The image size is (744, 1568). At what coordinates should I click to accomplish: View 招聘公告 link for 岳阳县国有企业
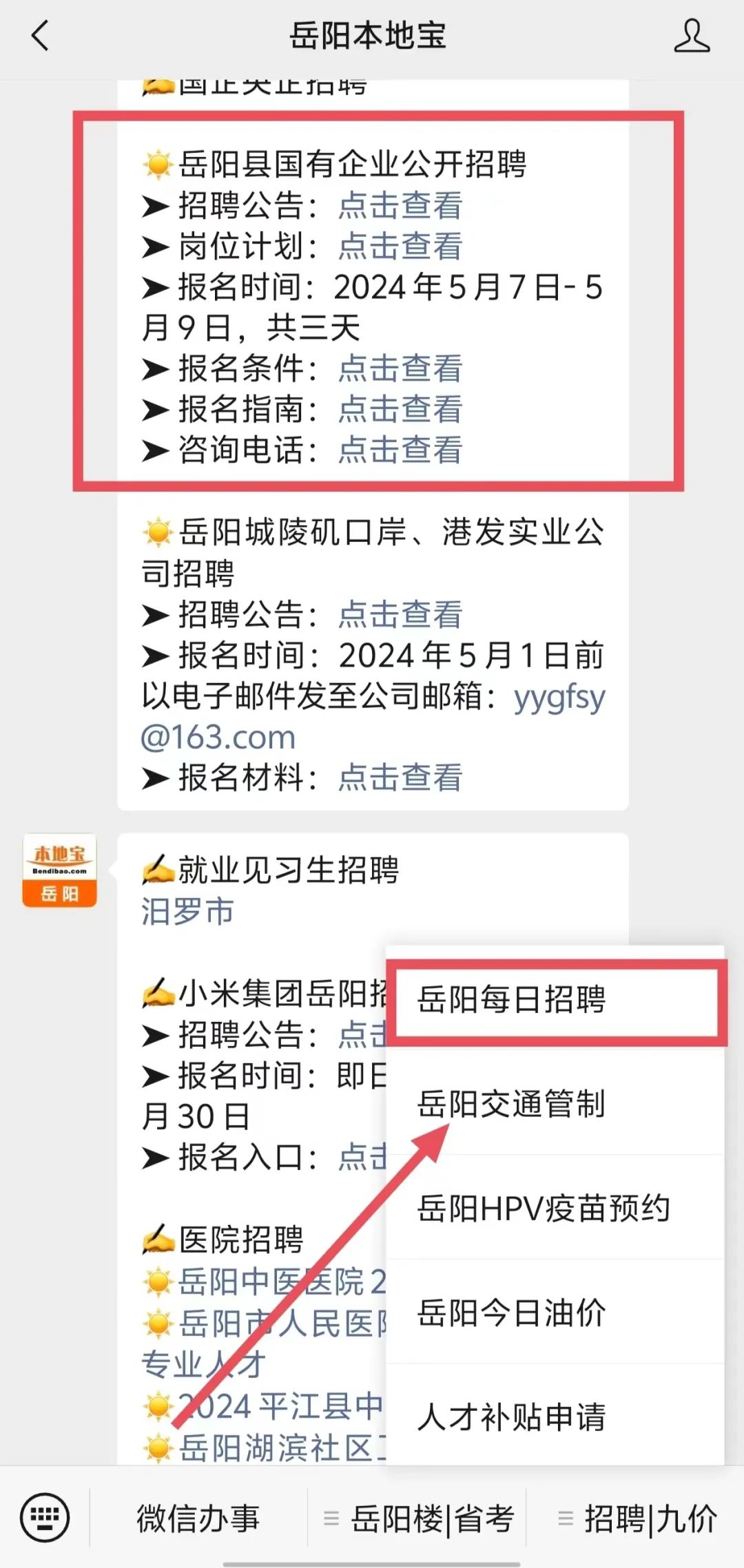pos(400,205)
